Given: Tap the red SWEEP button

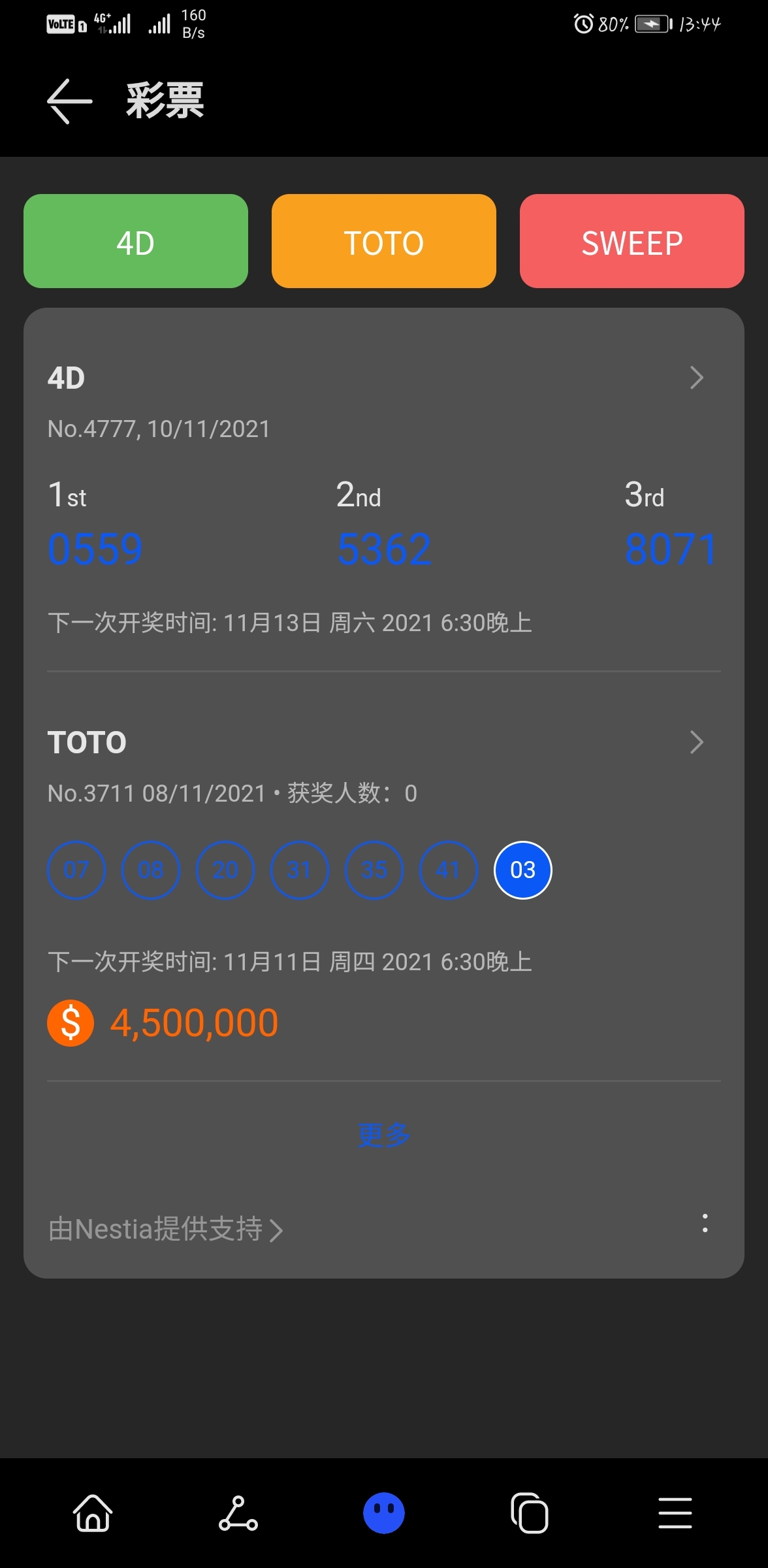Looking at the screenshot, I should pyautogui.click(x=632, y=242).
